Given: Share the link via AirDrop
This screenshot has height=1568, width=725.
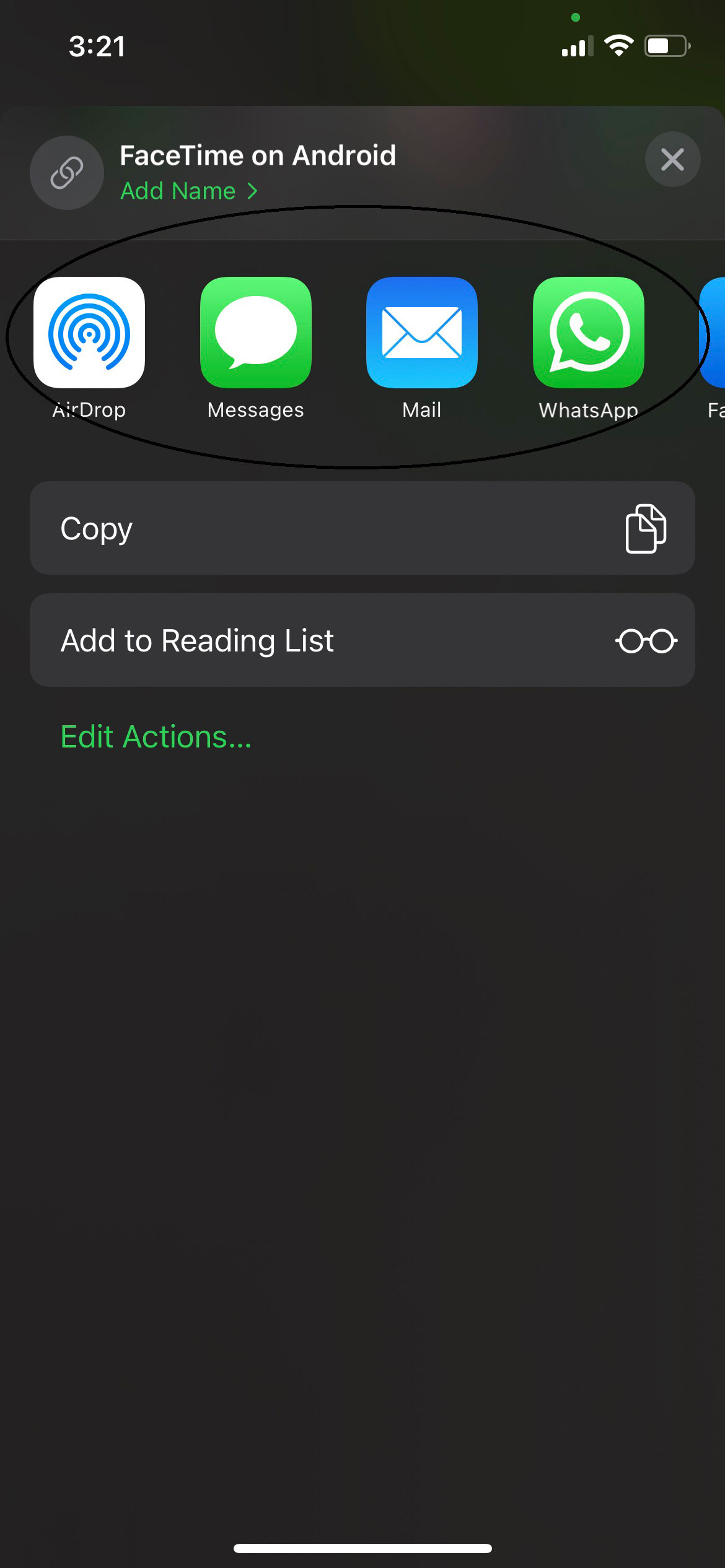Looking at the screenshot, I should (89, 333).
